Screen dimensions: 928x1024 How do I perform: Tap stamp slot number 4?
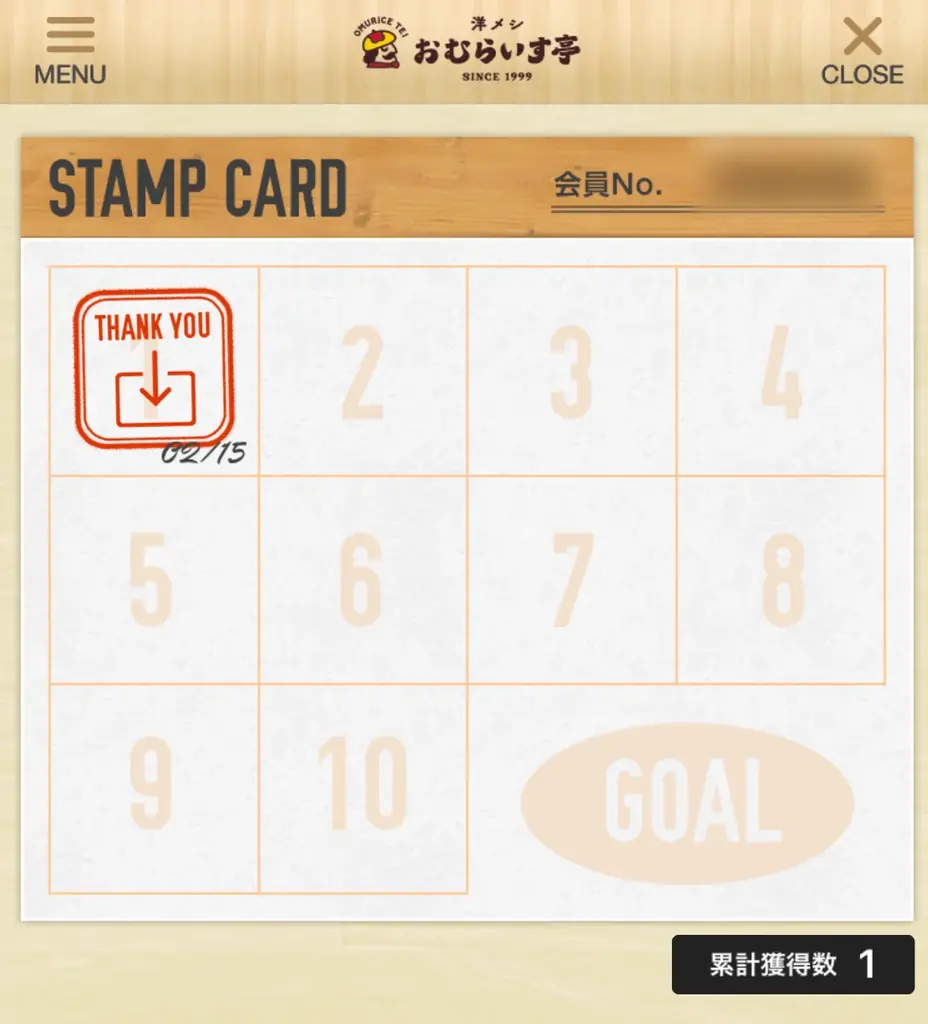click(x=783, y=372)
